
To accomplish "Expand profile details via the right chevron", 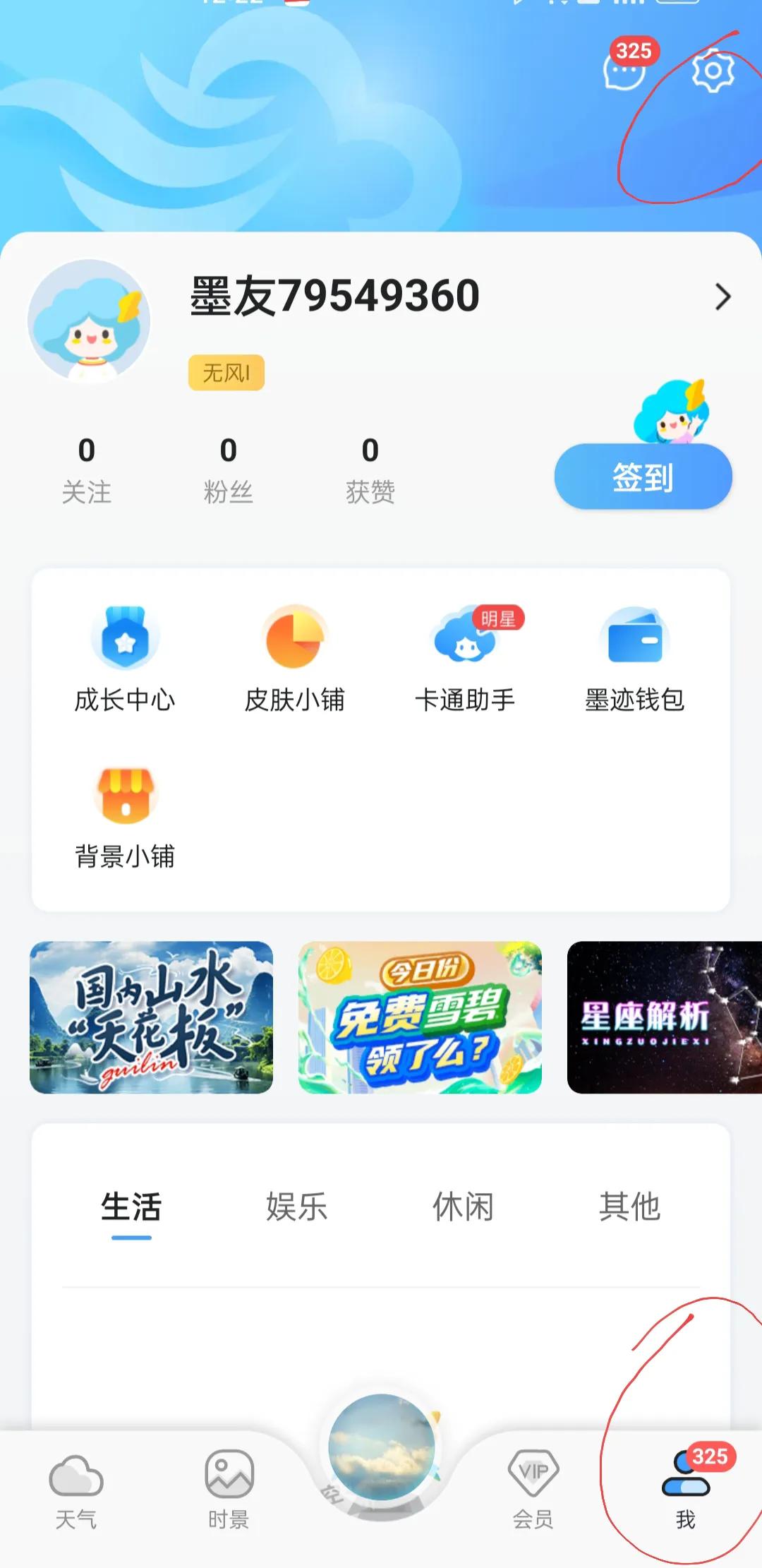I will tap(722, 297).
